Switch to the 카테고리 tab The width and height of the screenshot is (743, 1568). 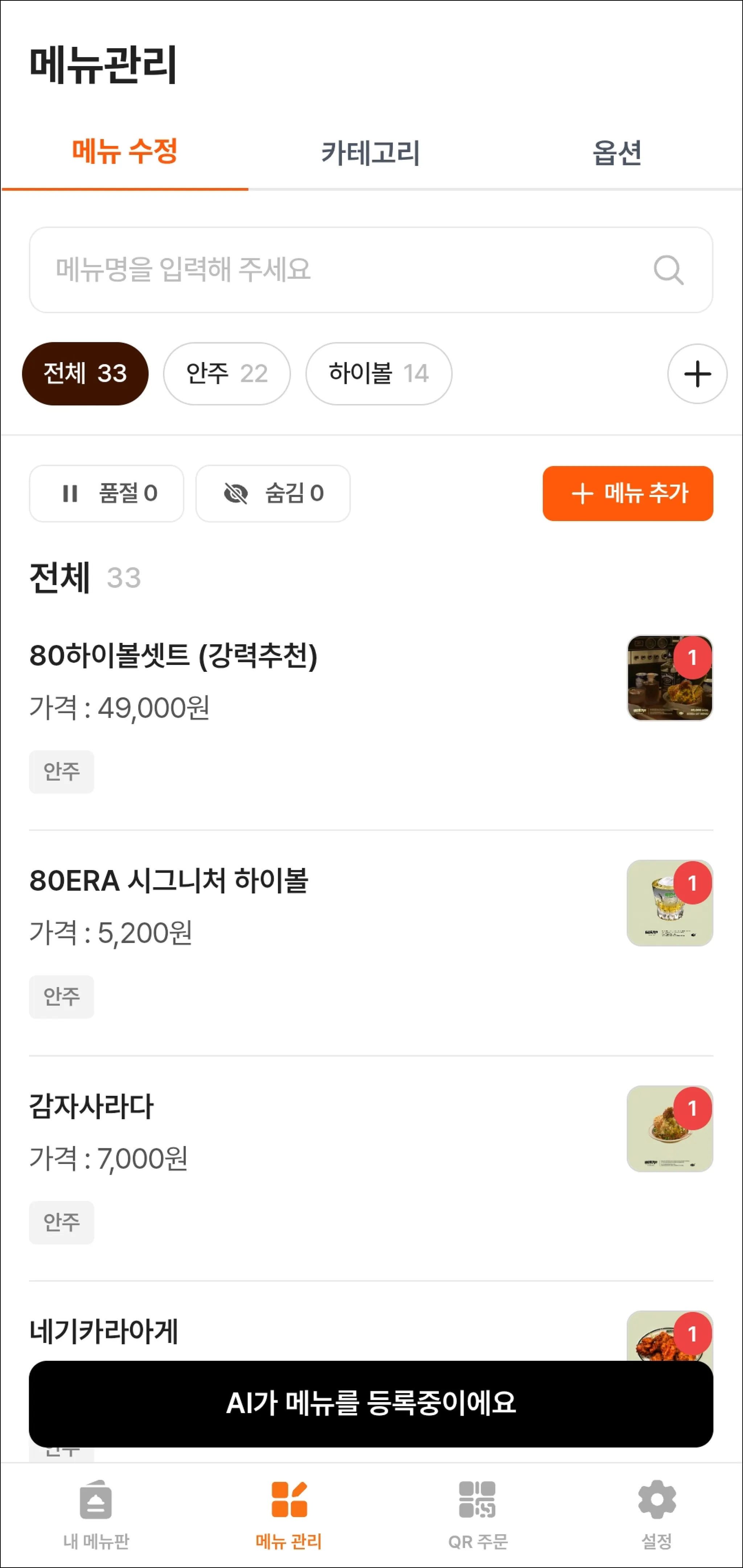tap(370, 152)
